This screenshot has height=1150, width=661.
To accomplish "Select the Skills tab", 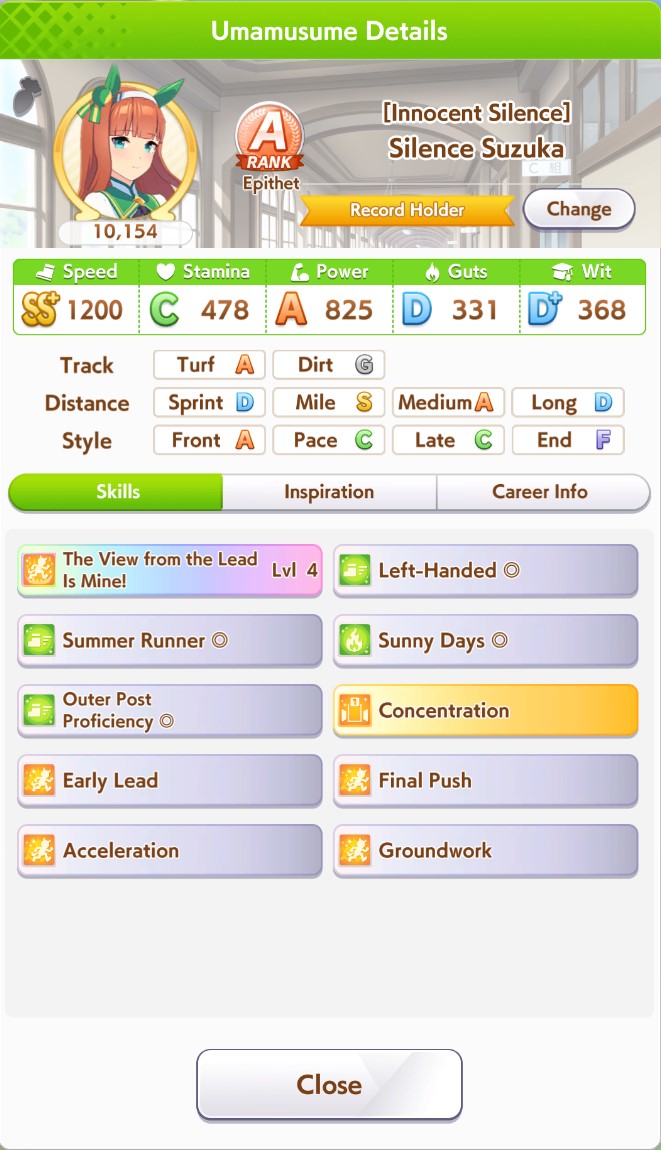I will pos(117,492).
